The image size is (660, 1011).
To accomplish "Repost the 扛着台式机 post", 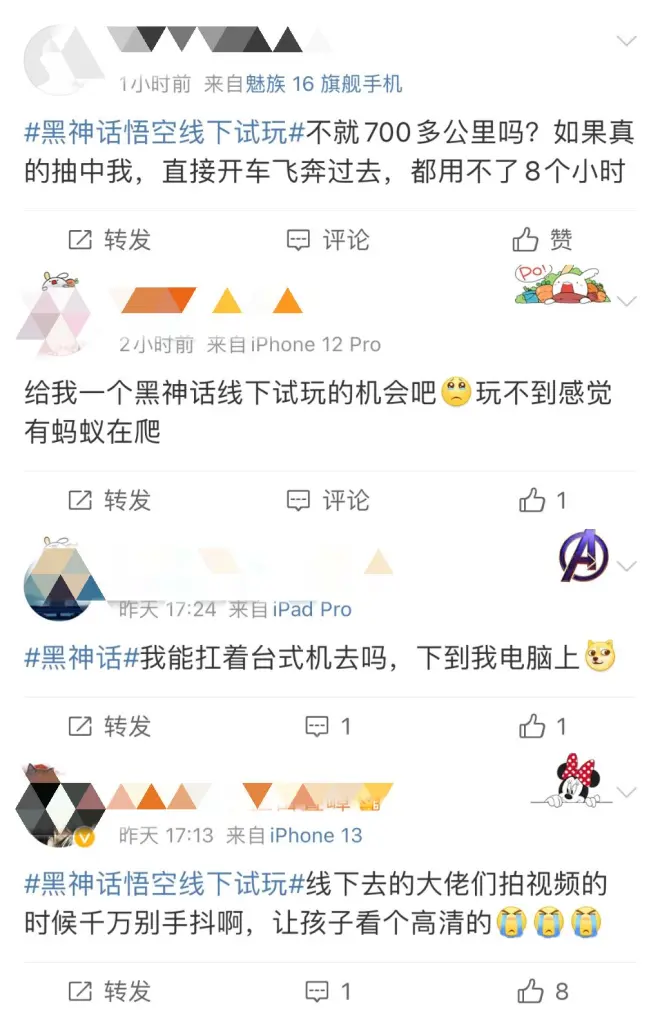I will 109,725.
